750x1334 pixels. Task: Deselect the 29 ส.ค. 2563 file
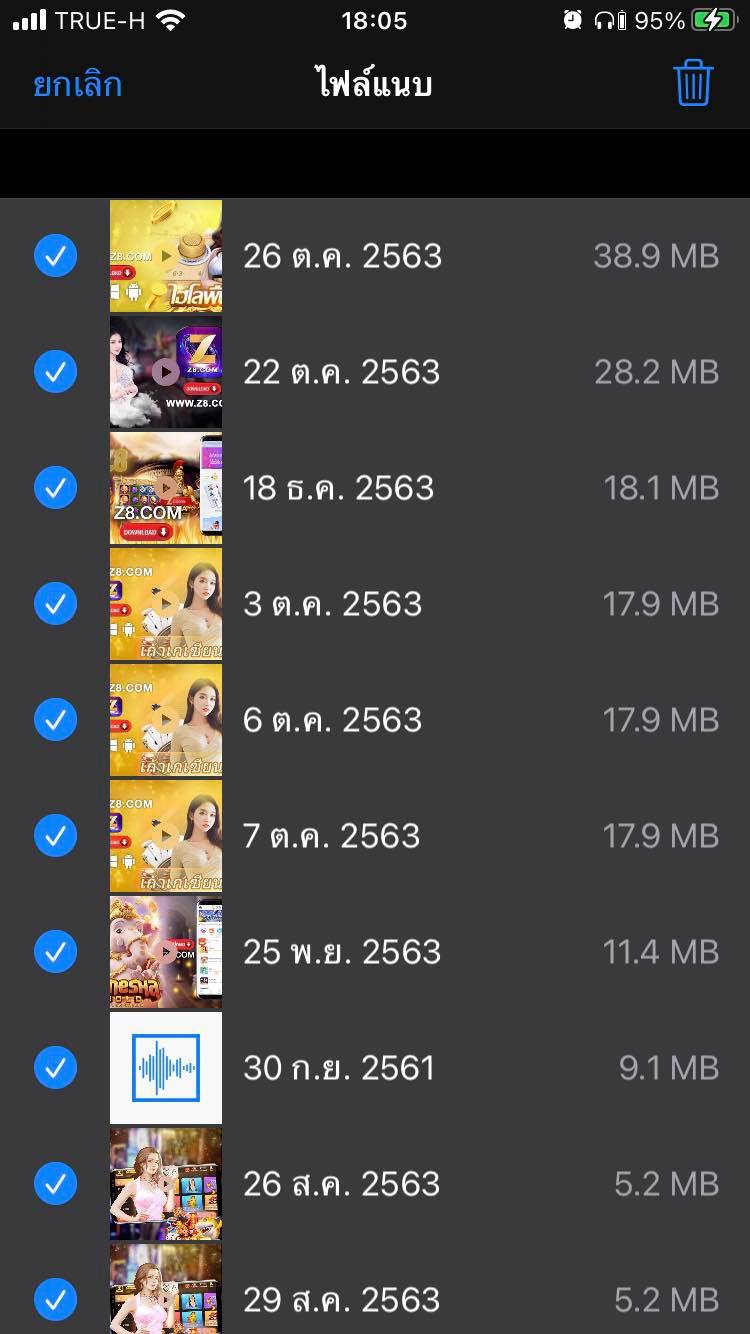click(x=56, y=1300)
